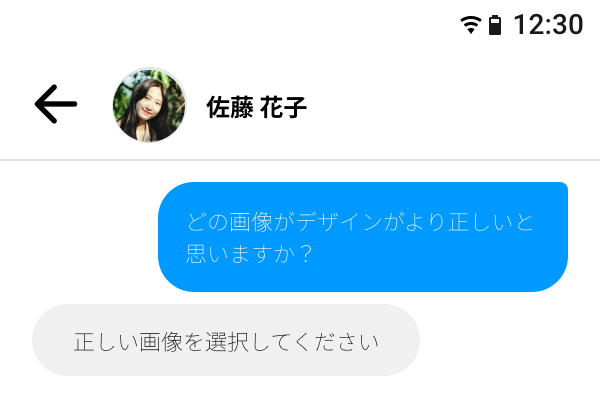The height and width of the screenshot is (400, 600).
Task: Go back using the arrow icon
Action: (x=55, y=104)
